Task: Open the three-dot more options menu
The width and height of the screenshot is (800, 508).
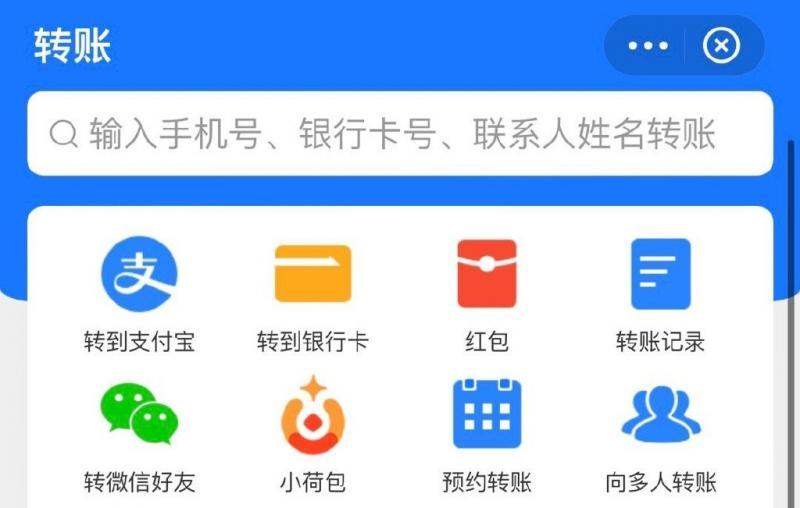Action: pos(647,46)
